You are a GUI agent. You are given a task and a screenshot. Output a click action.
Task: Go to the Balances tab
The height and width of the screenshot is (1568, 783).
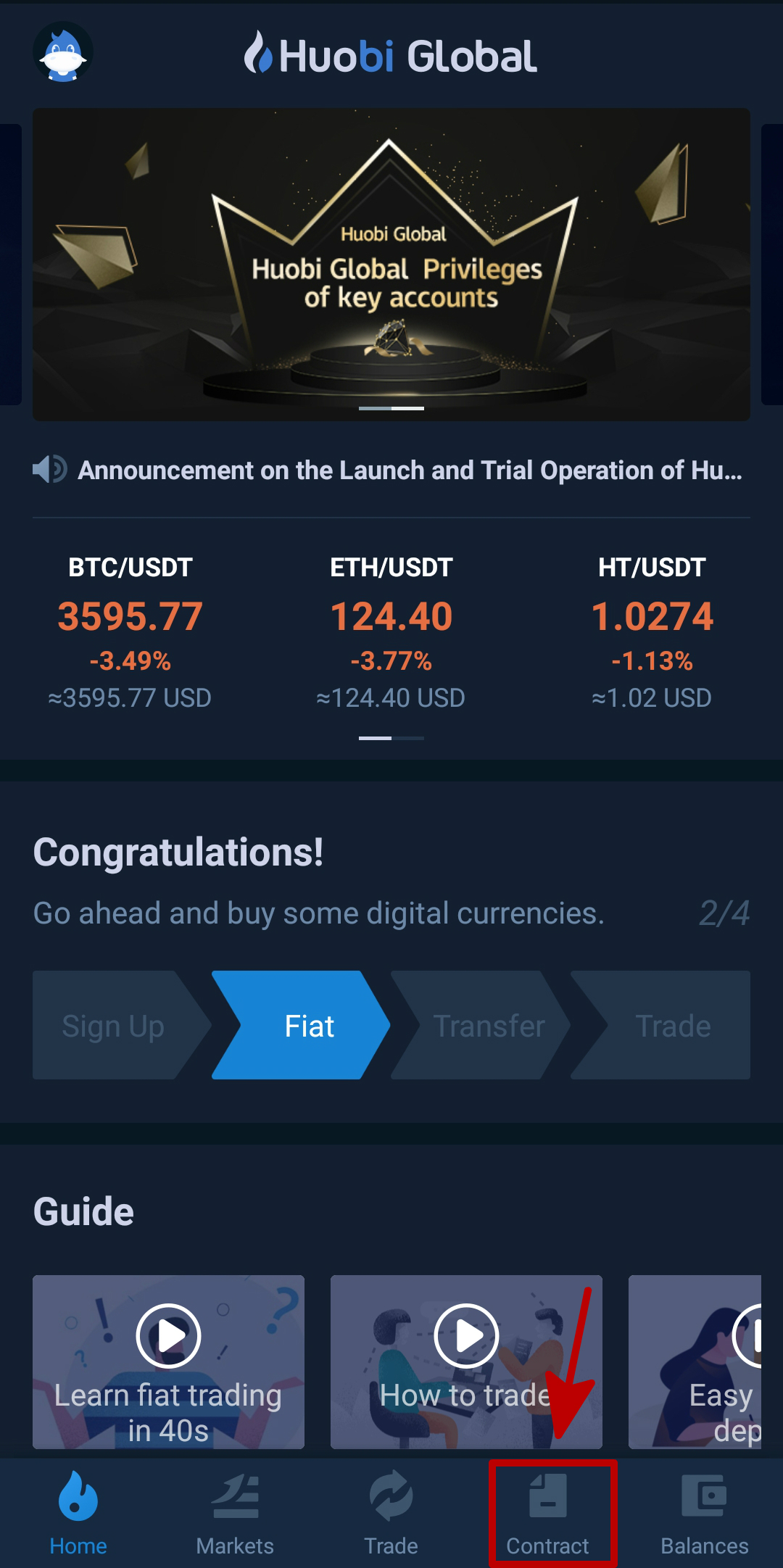coord(705,1514)
